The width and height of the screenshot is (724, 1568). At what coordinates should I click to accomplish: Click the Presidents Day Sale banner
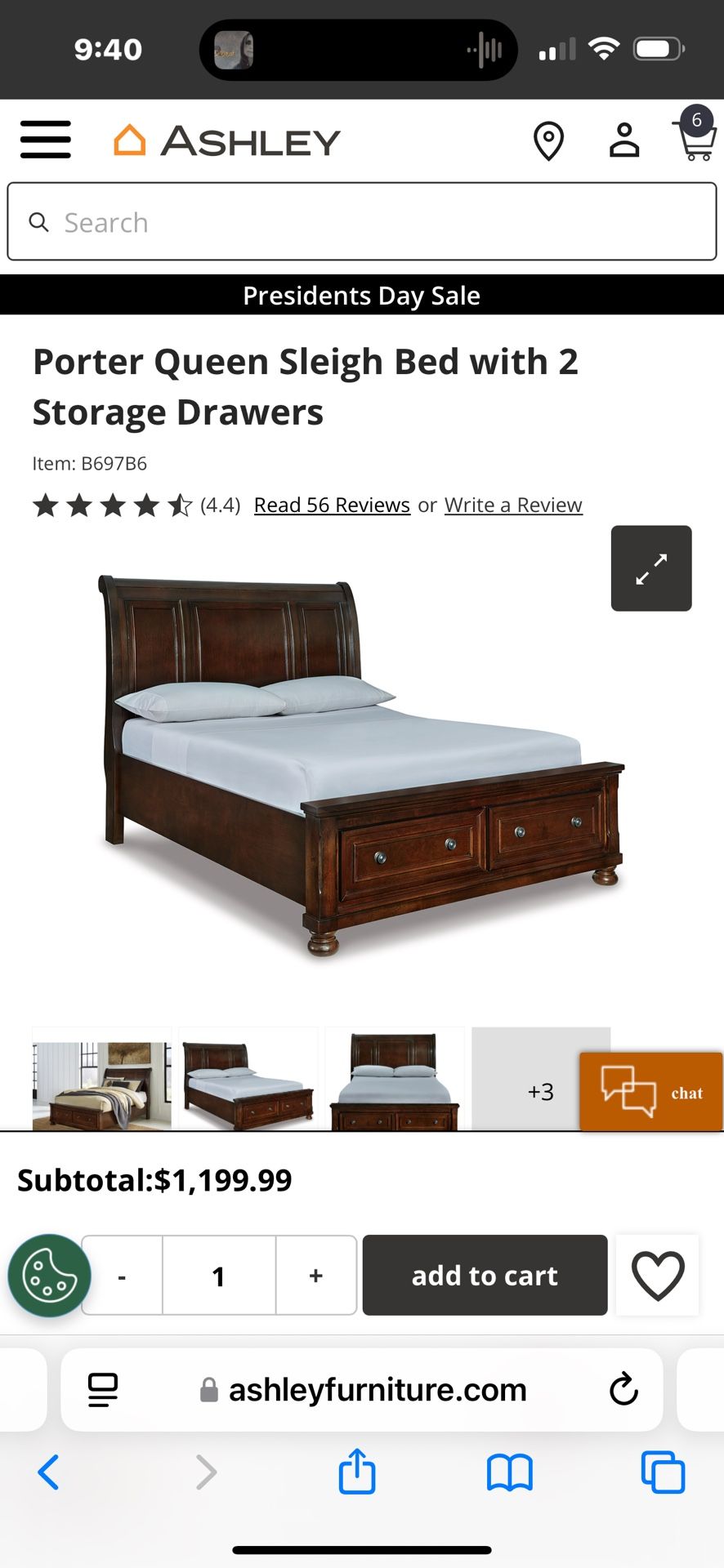[362, 295]
